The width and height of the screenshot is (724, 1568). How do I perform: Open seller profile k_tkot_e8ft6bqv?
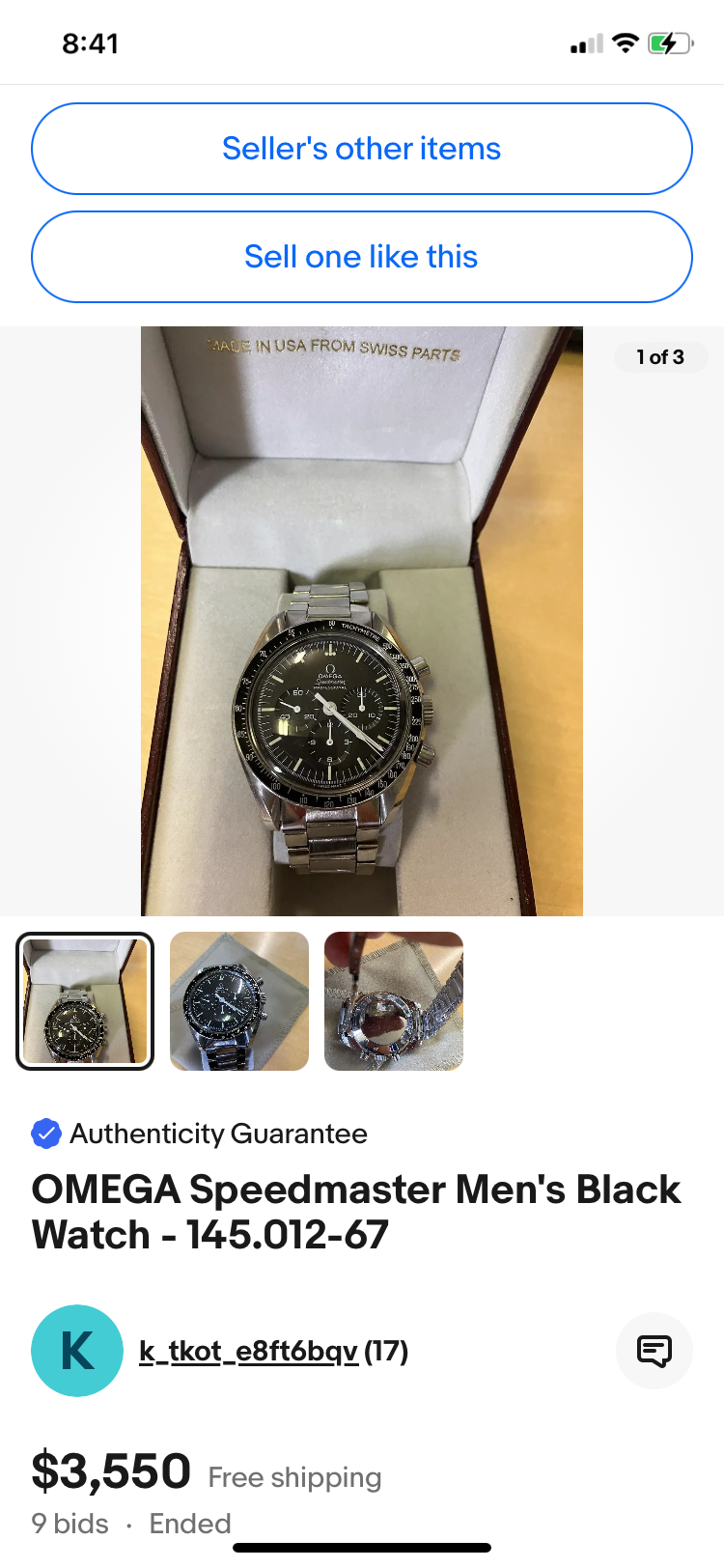point(249,1351)
